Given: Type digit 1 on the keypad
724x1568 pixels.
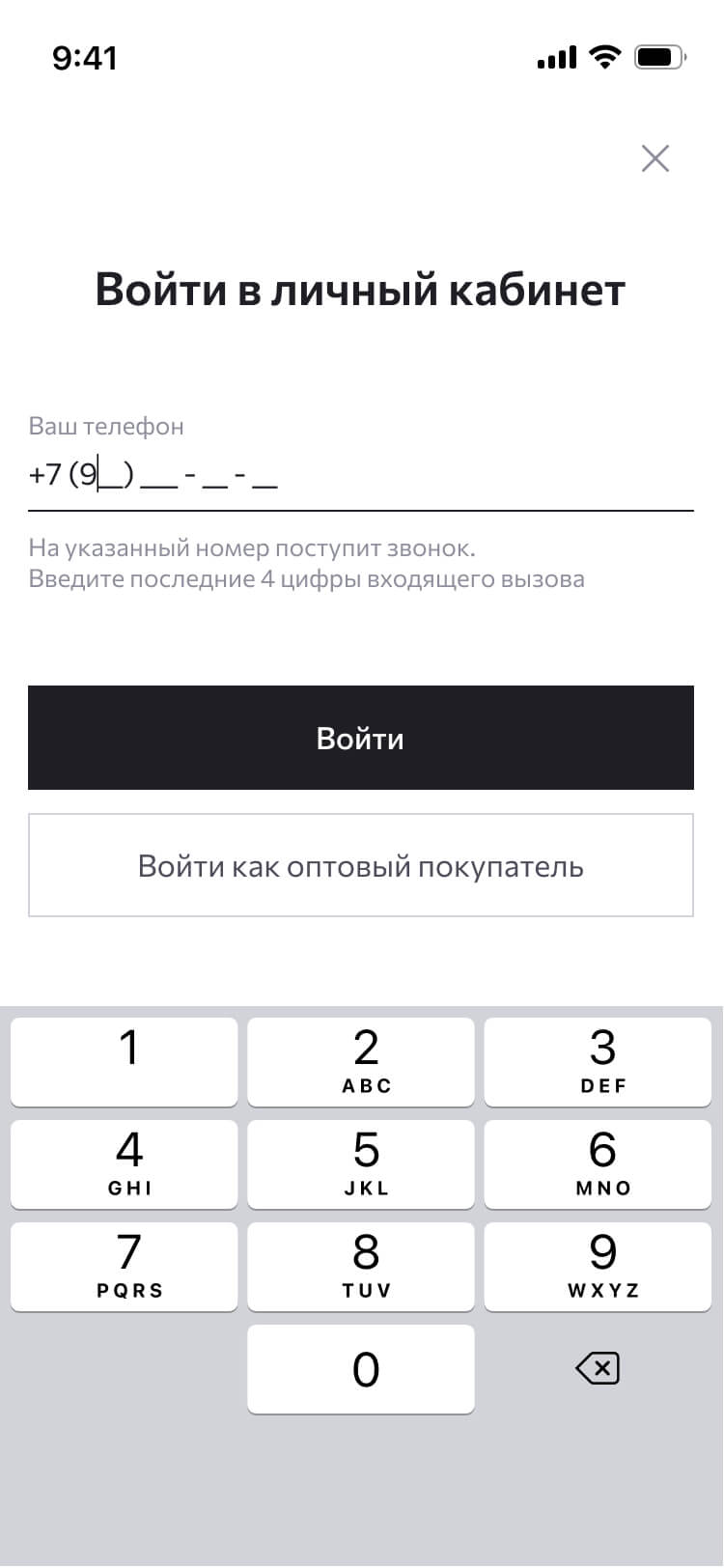Looking at the screenshot, I should [124, 1061].
